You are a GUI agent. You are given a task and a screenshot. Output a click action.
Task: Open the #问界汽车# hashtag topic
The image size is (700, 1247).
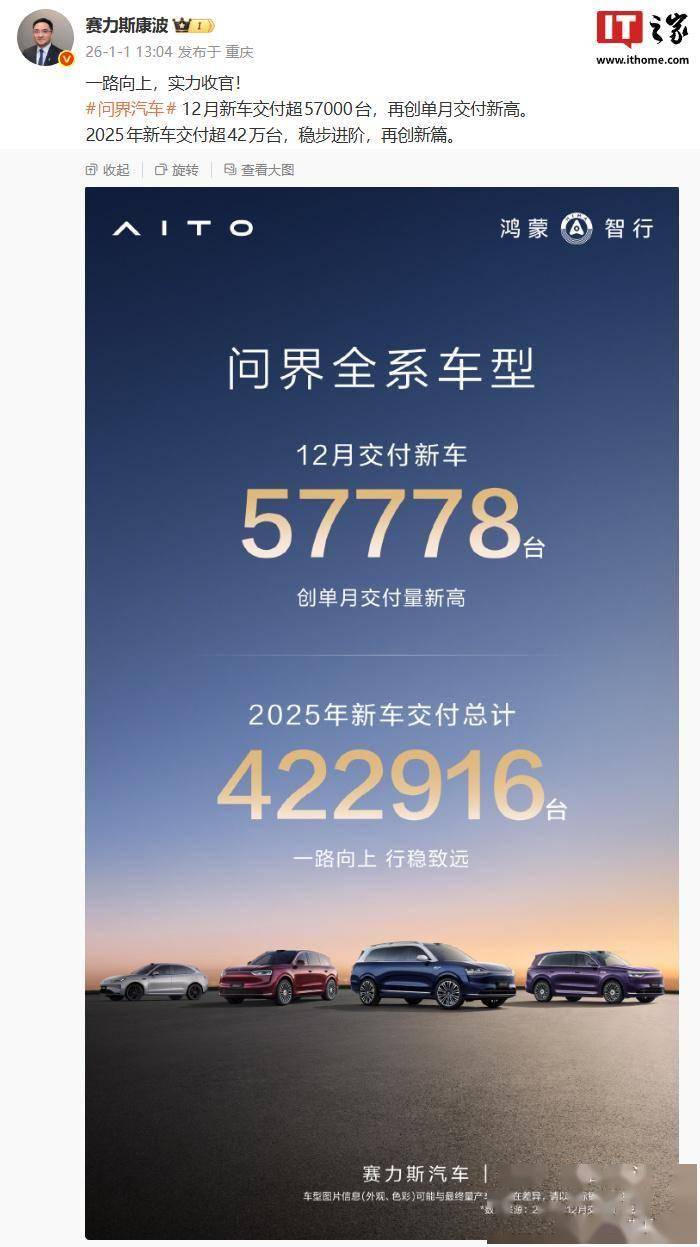coord(131,109)
